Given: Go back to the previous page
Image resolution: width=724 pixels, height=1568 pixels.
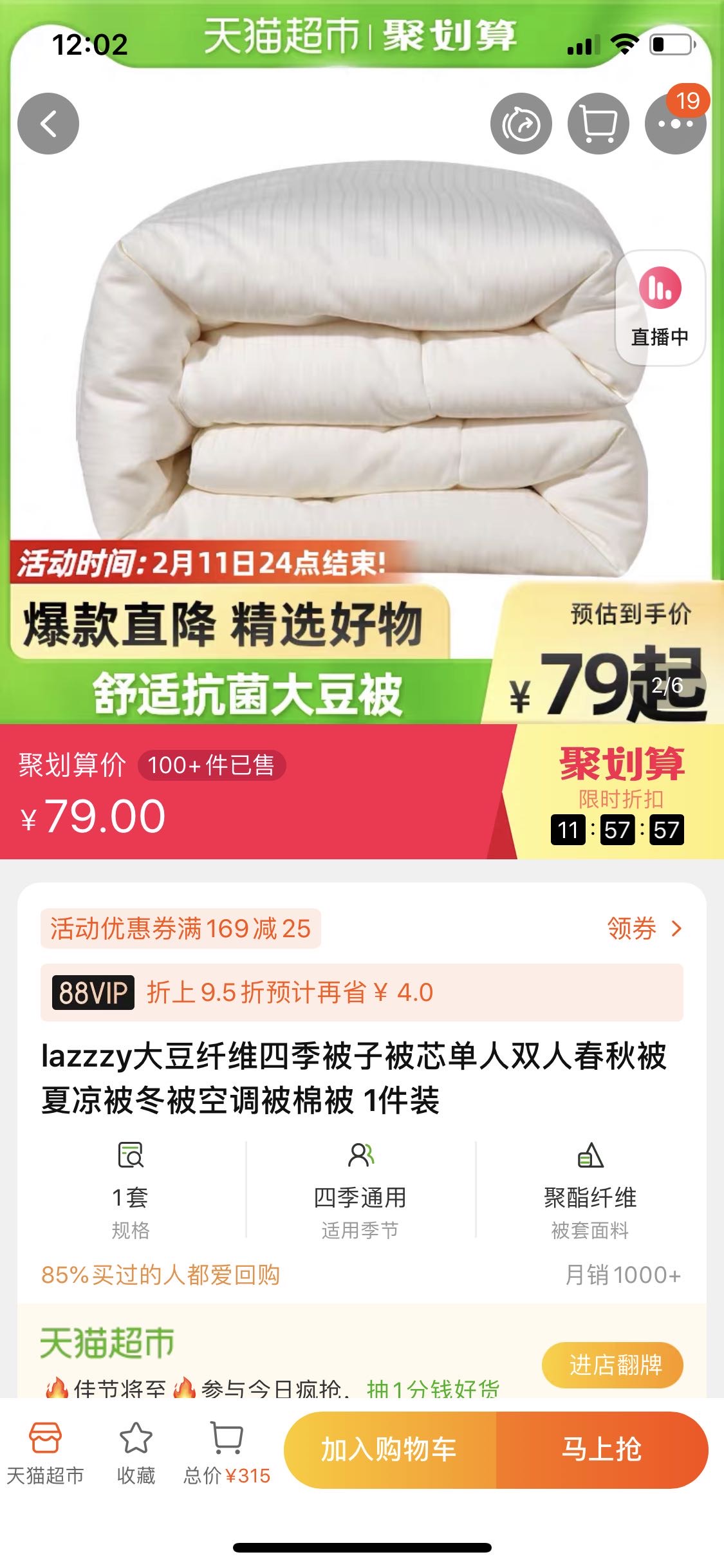Looking at the screenshot, I should (x=48, y=124).
